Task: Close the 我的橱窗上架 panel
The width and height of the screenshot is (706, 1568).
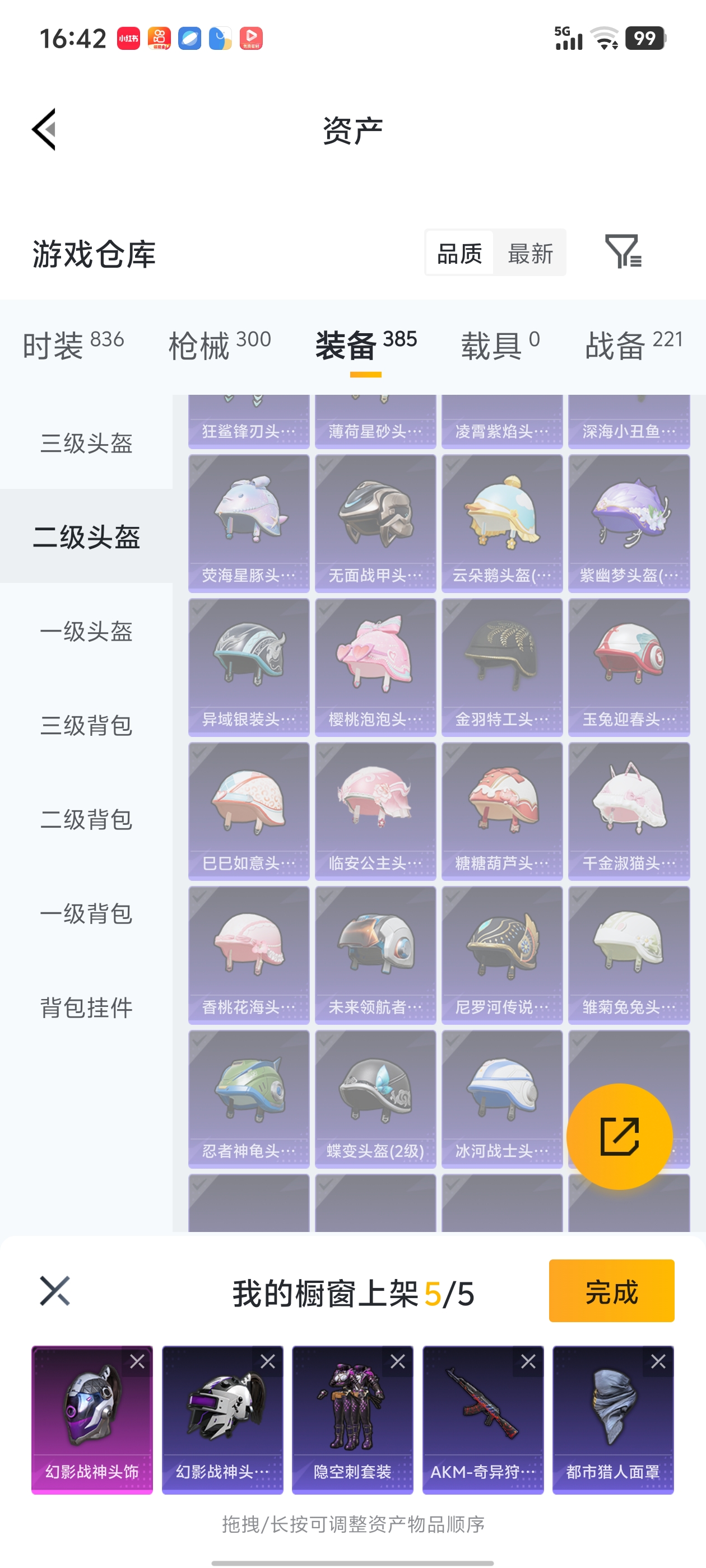Action: (55, 1290)
